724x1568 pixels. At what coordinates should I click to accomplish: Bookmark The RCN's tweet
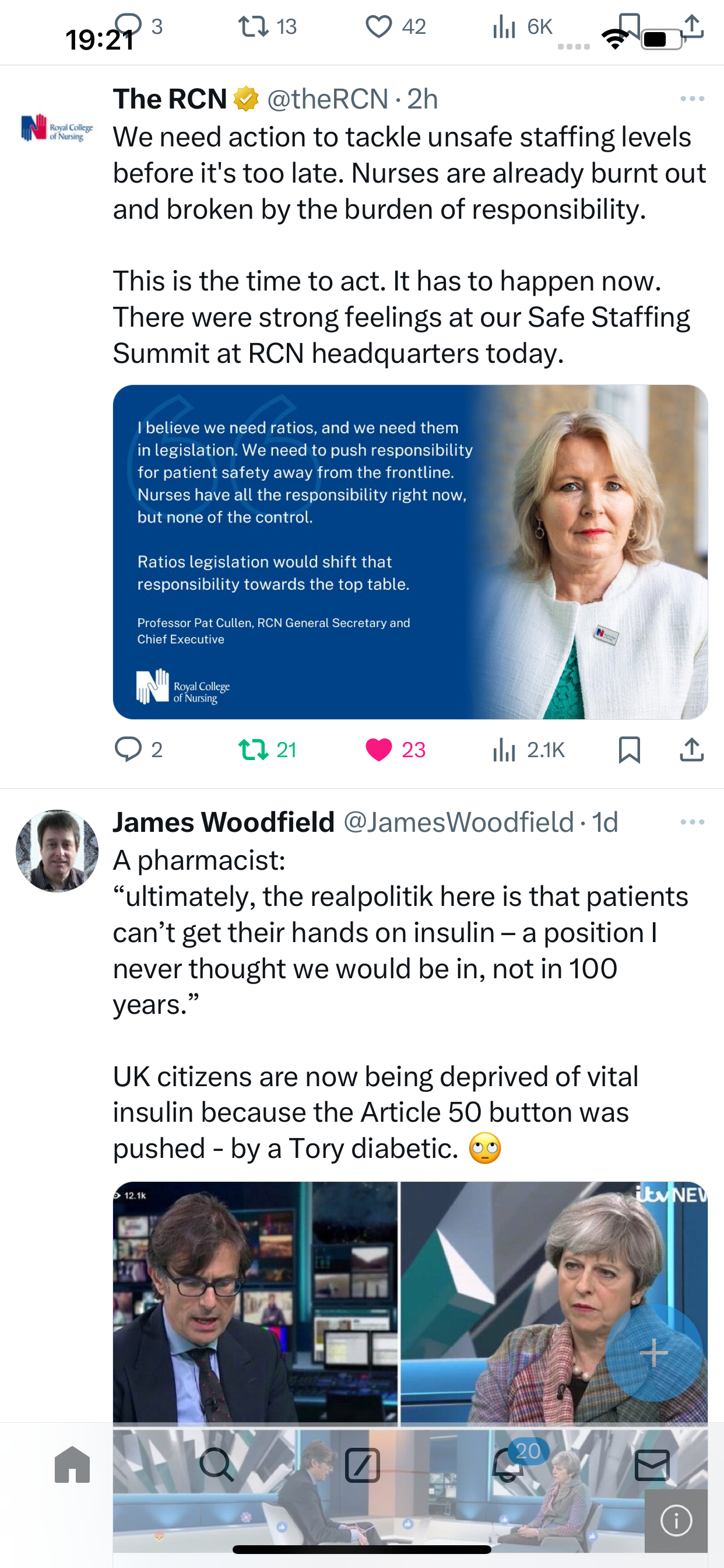pos(629,750)
